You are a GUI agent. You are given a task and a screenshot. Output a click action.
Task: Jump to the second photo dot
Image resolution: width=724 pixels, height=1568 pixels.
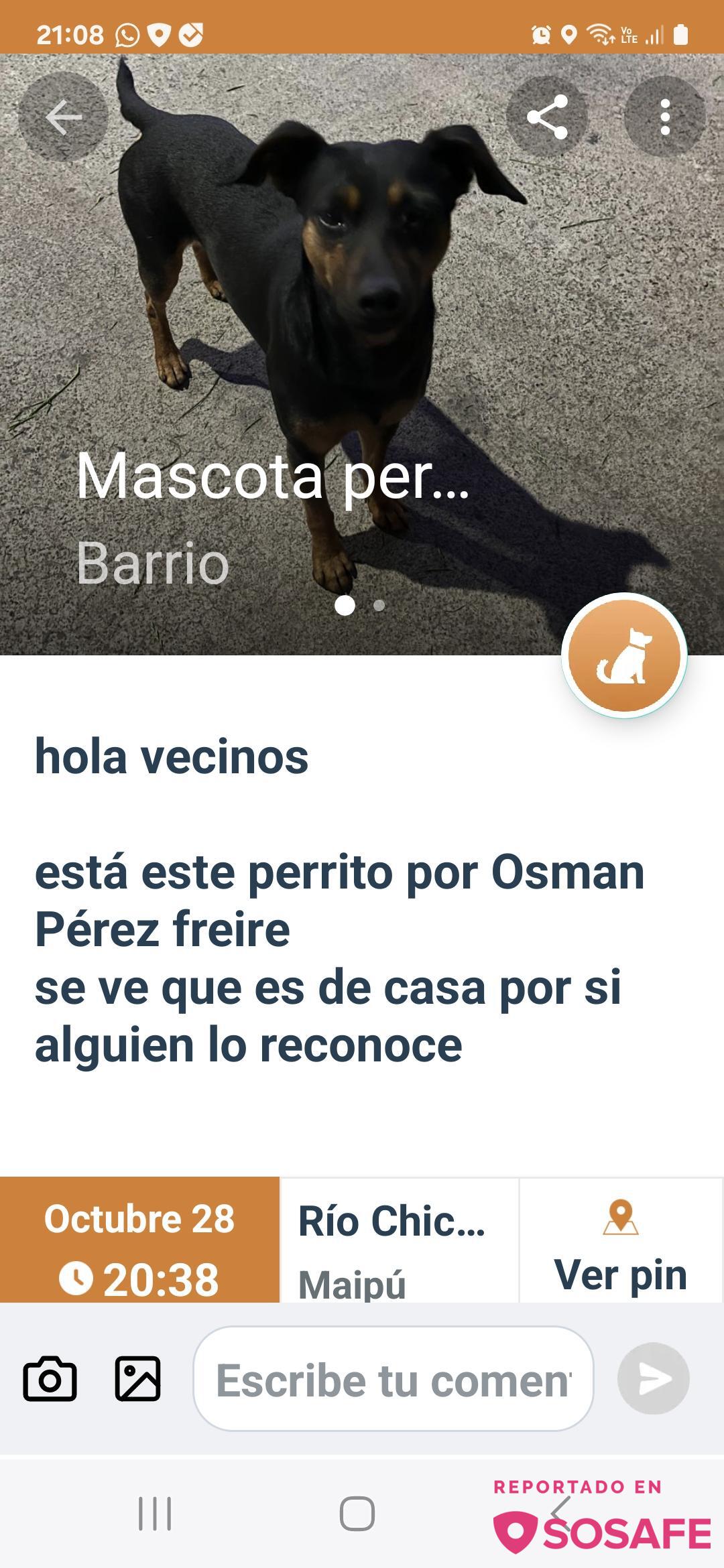pos(379,606)
